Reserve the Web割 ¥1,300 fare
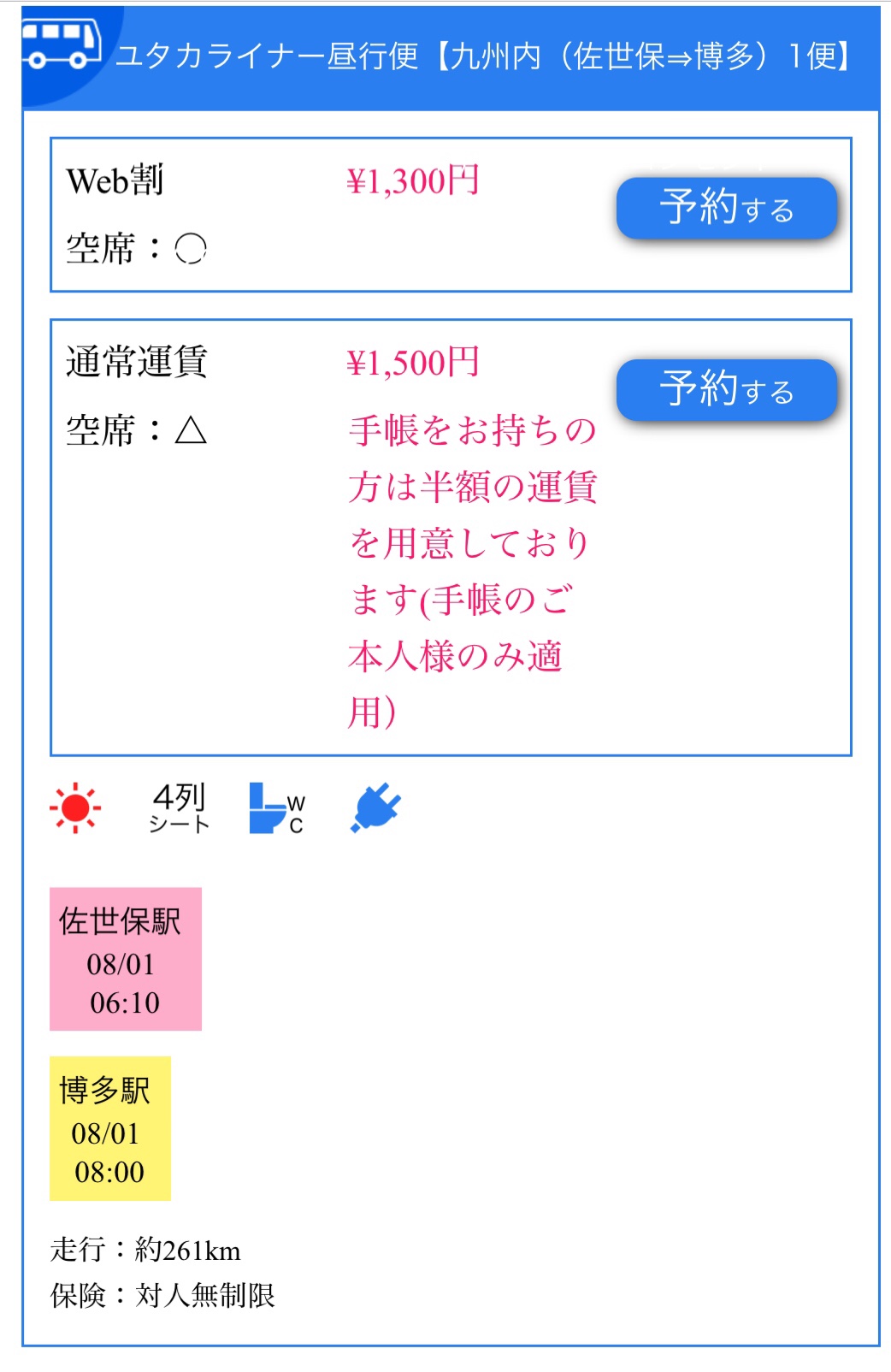Image resolution: width=891 pixels, height=1372 pixels. 726,208
